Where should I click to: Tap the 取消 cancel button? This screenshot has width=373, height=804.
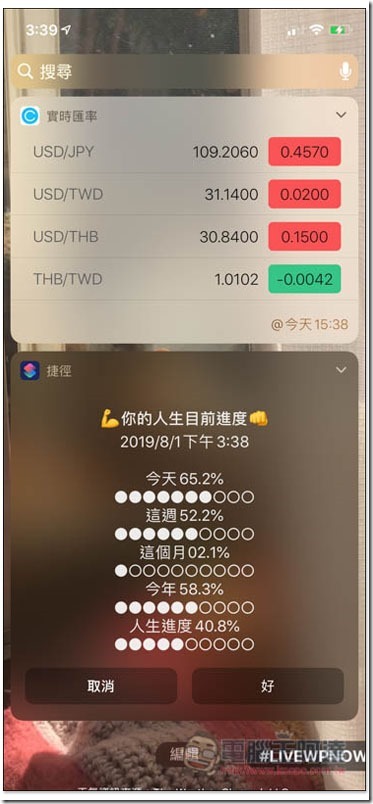[x=101, y=686]
